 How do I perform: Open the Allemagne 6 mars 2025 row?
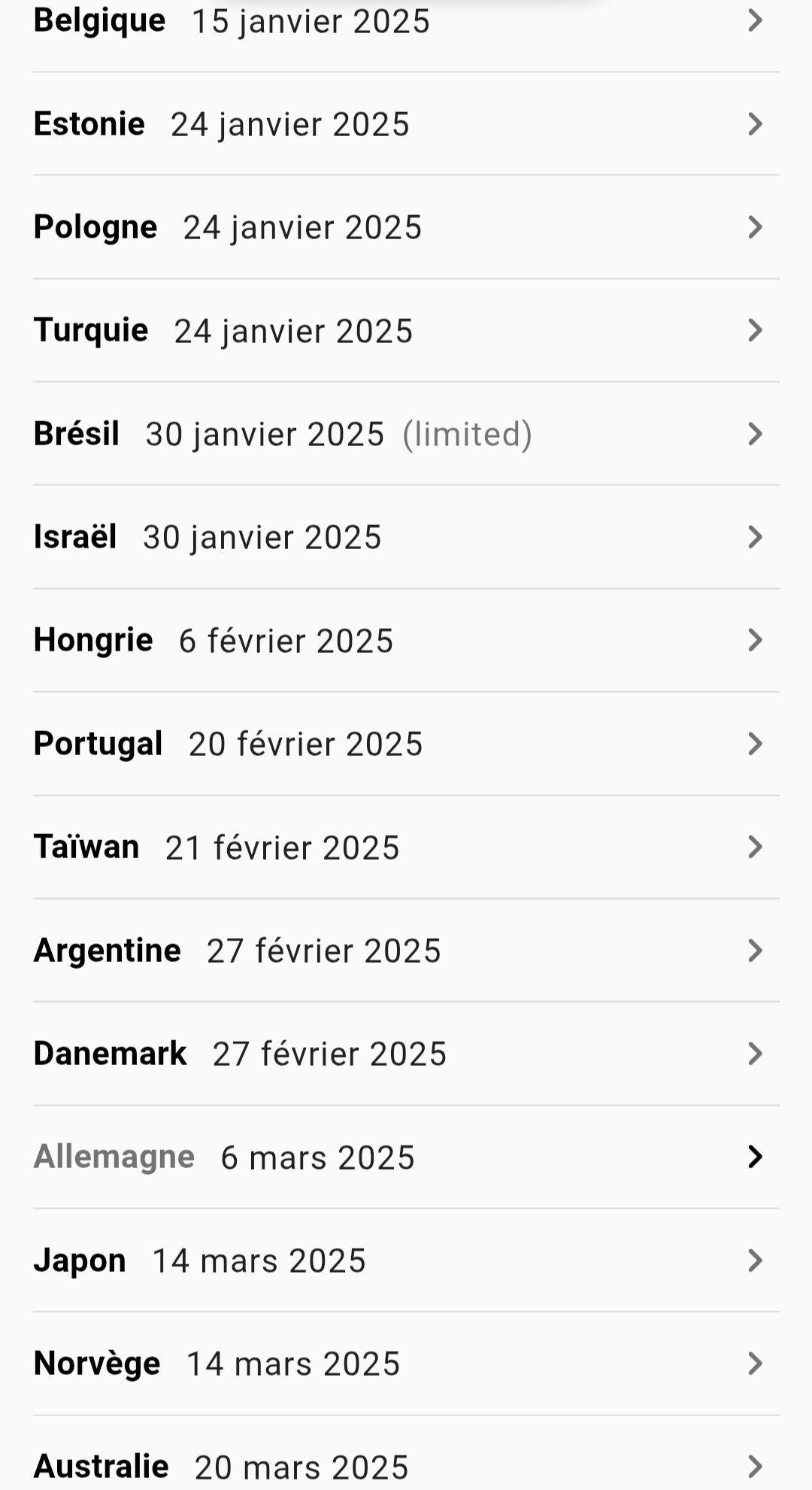point(406,1157)
